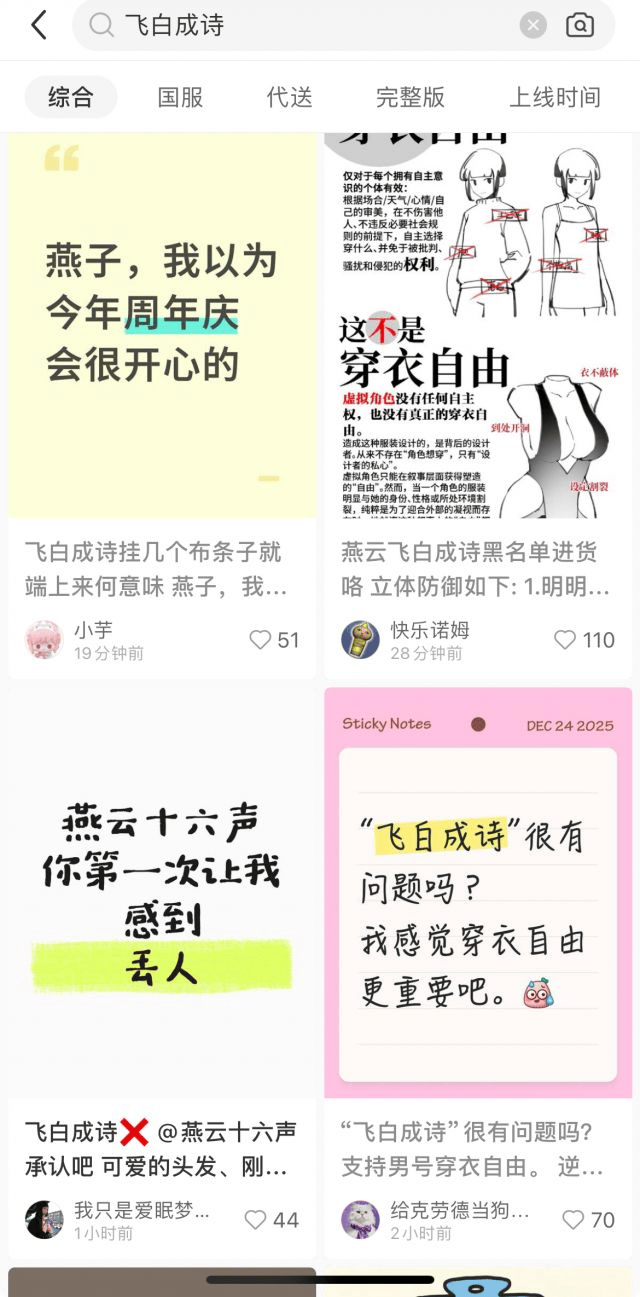The height and width of the screenshot is (1297, 640).
Task: Select the 综合 tab
Action: coord(70,97)
